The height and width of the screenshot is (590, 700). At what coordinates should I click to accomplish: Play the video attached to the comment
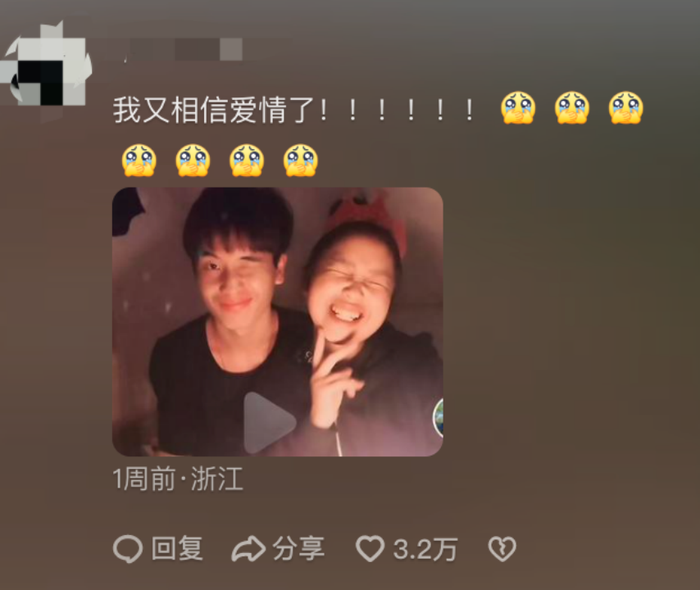[270, 423]
